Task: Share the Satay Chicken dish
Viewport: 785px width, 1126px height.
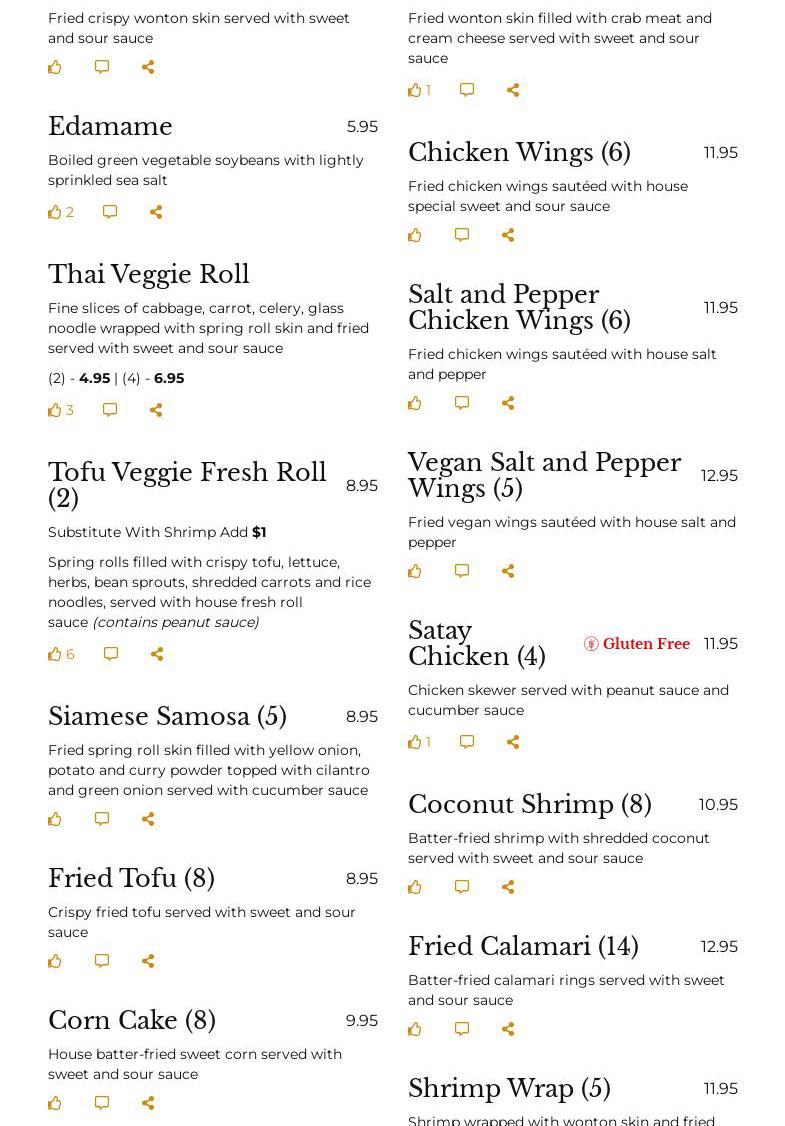Action: (513, 742)
